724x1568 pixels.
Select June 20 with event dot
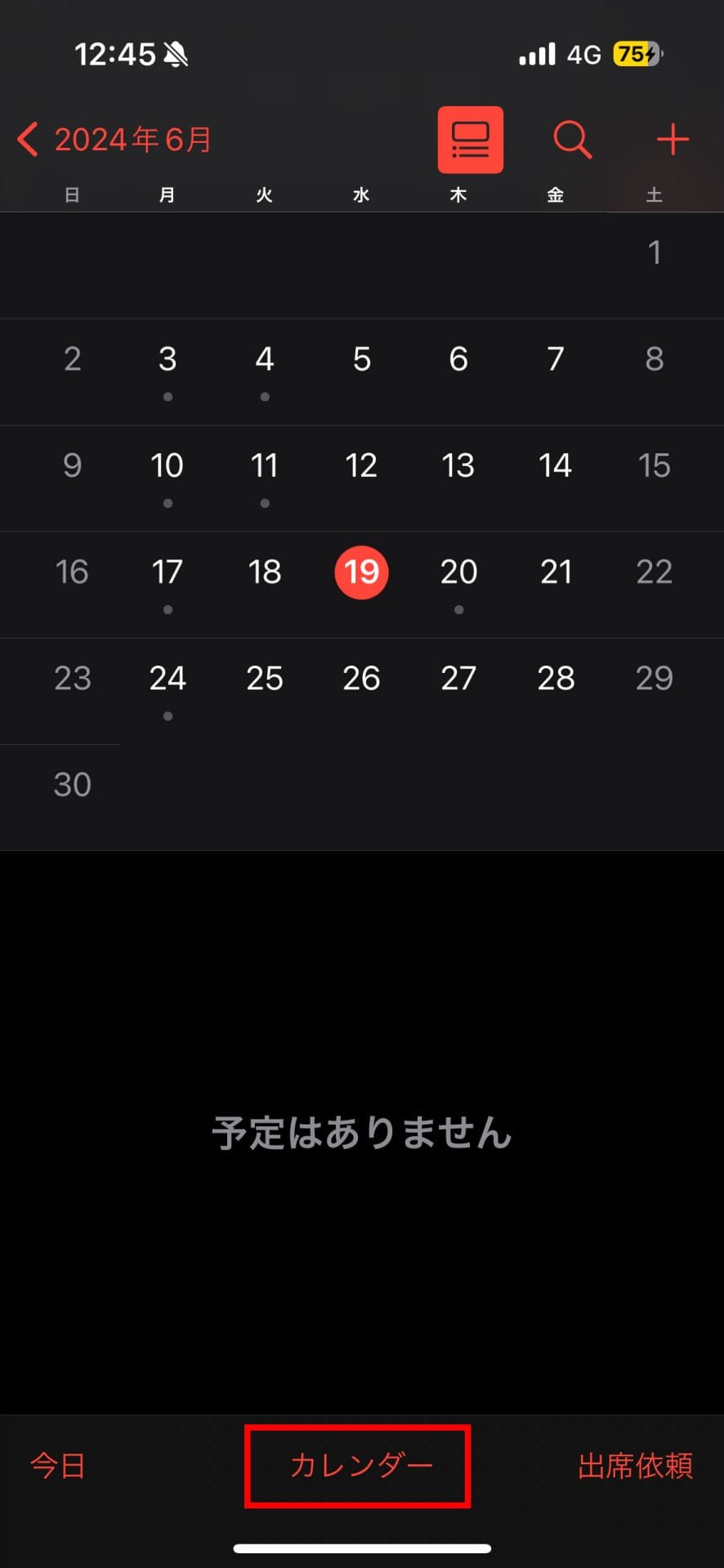click(x=458, y=572)
